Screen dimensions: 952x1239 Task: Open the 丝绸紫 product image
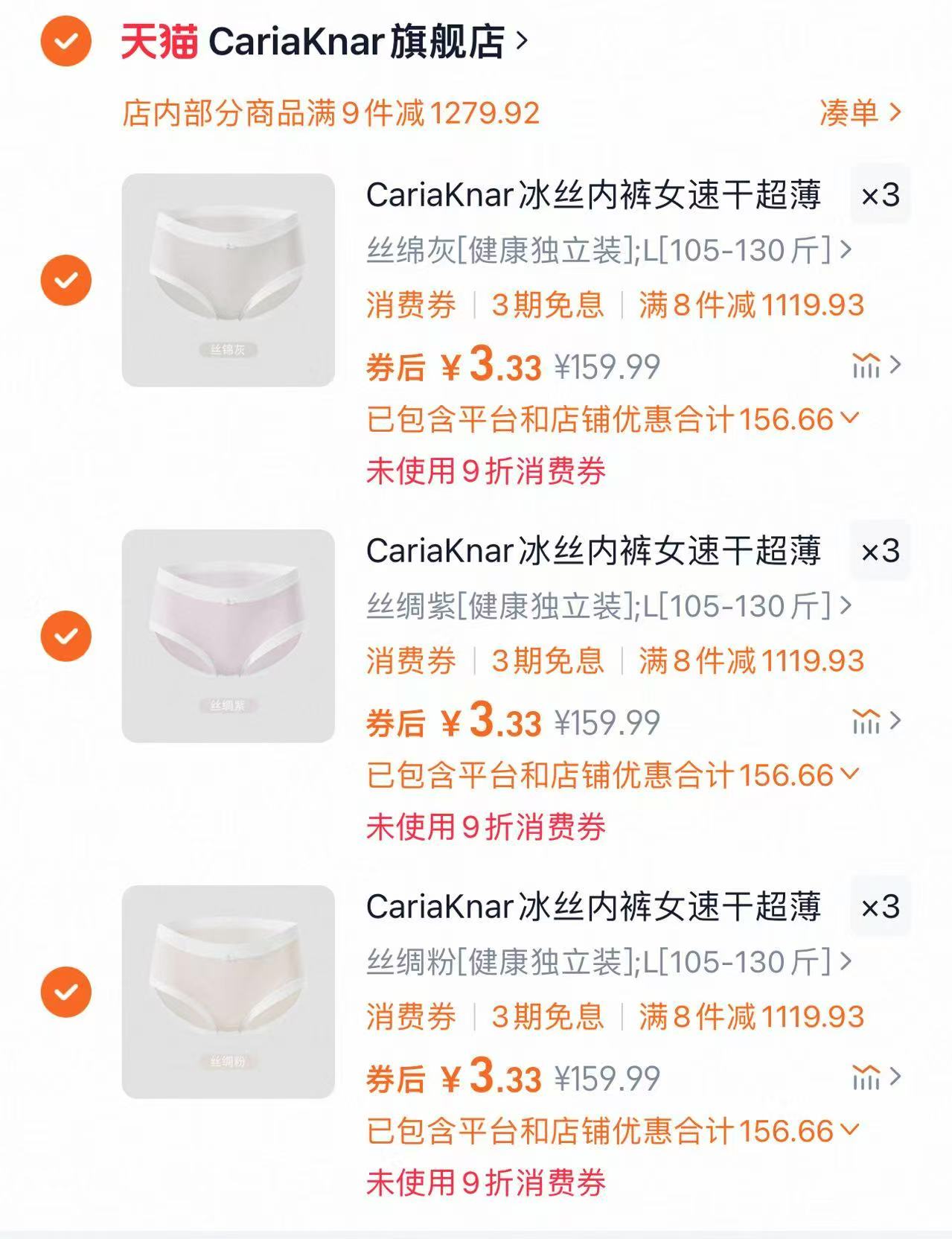[x=228, y=636]
